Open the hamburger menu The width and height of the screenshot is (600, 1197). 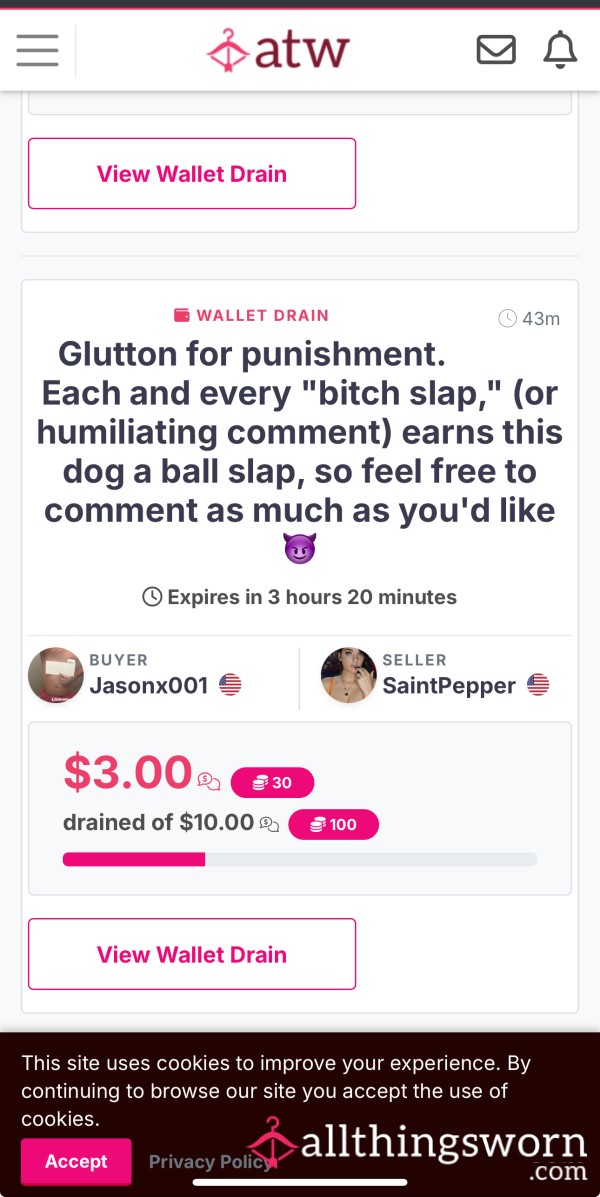pos(37,50)
